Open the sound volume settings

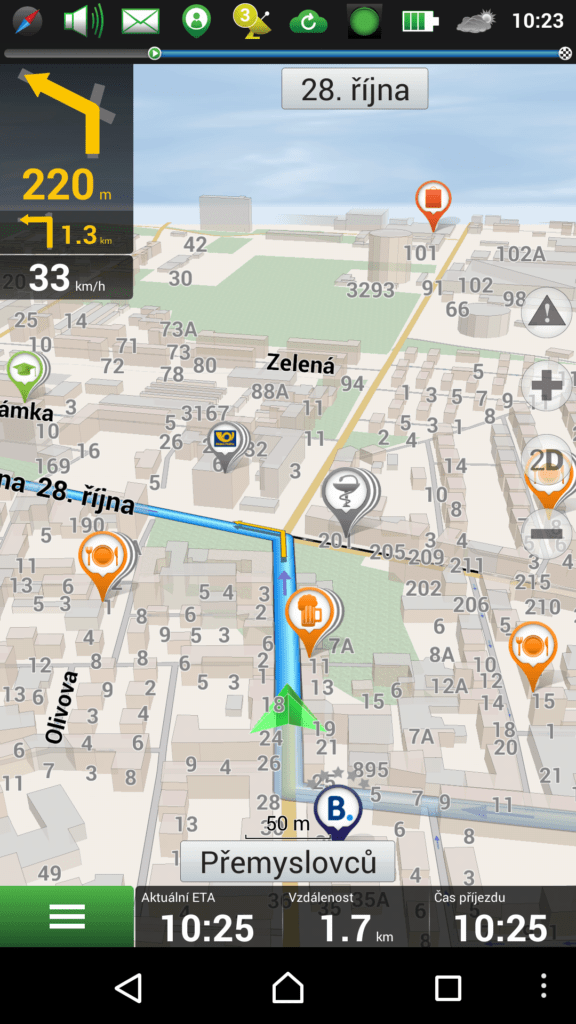83,21
